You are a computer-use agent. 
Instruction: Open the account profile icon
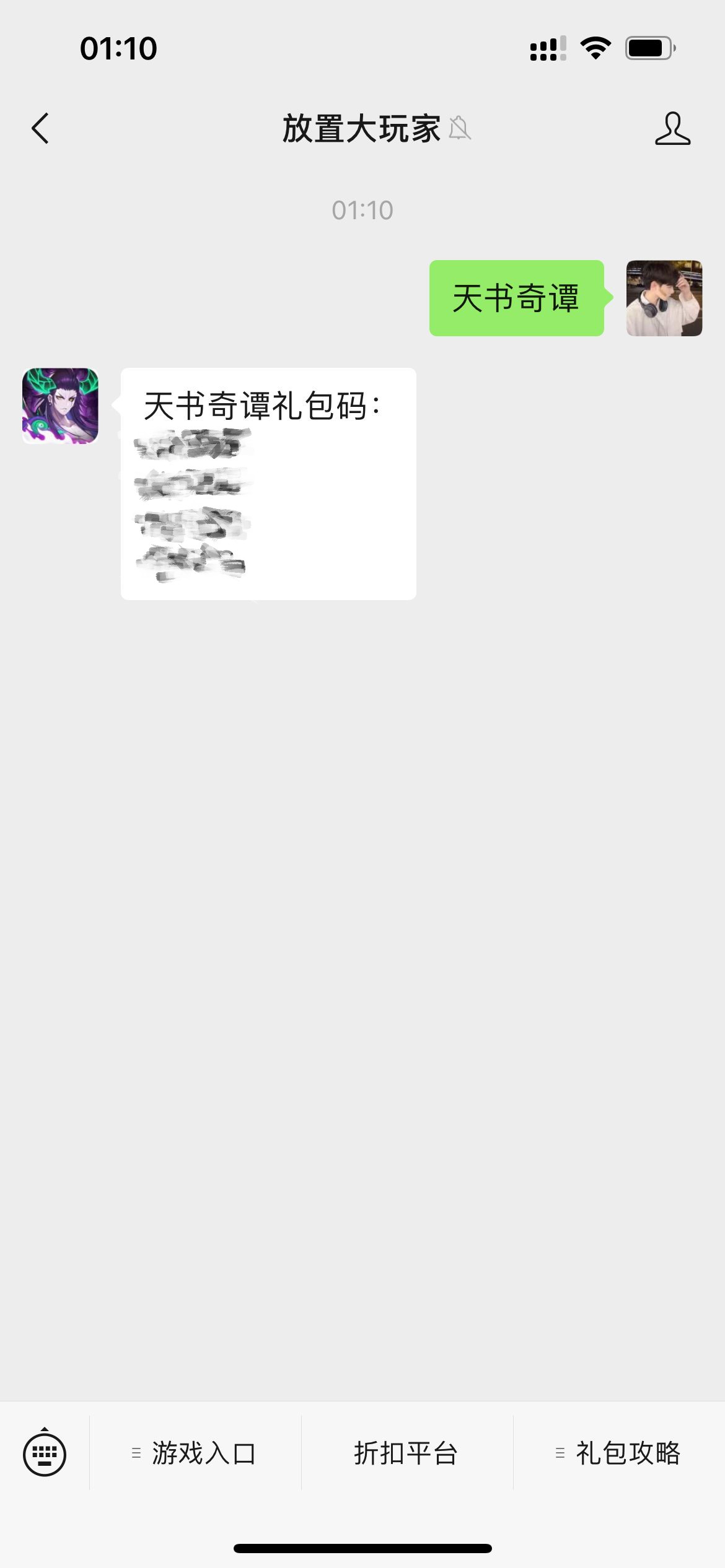coord(672,129)
